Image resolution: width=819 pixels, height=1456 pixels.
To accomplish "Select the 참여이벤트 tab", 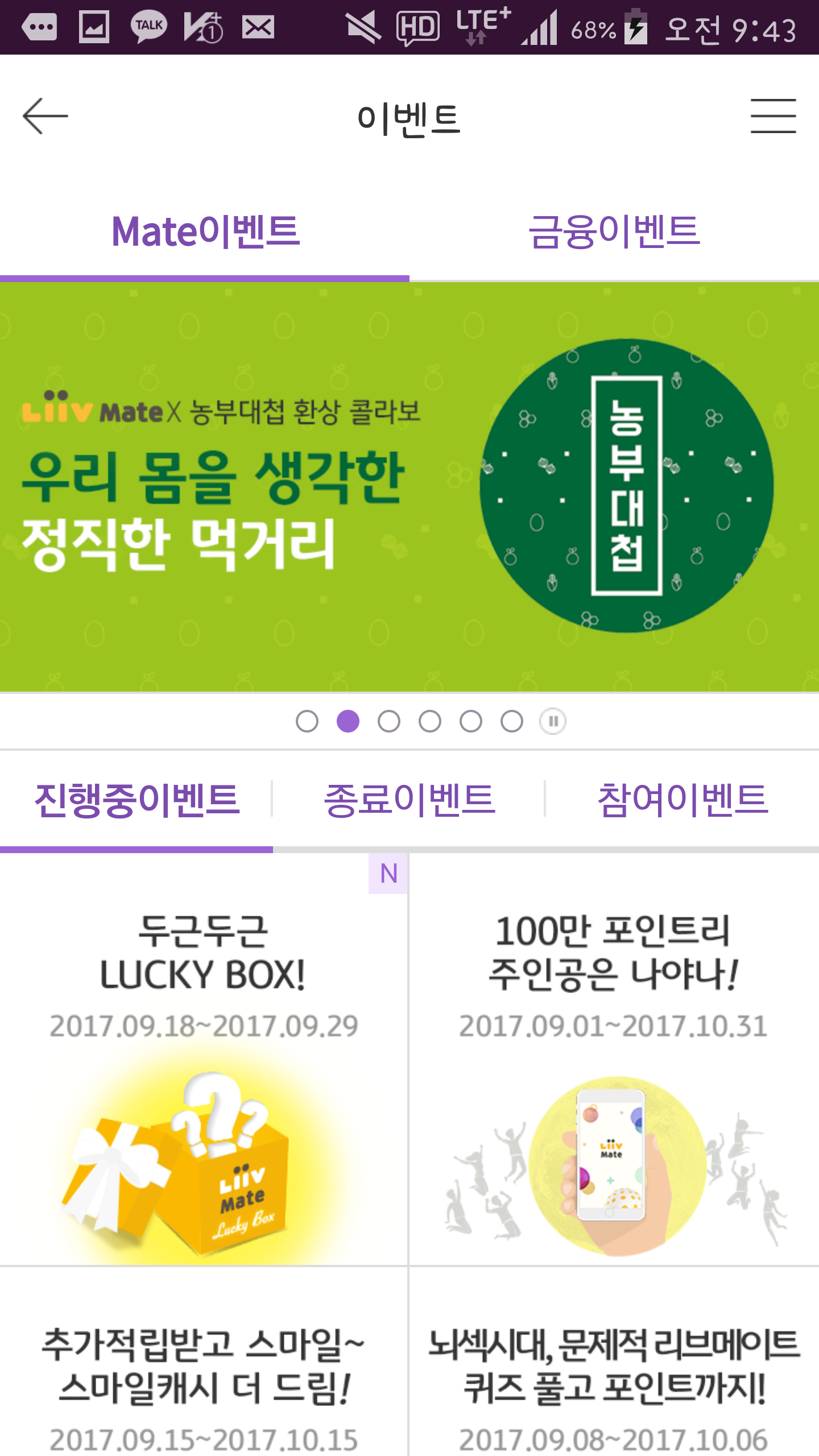I will coord(682,800).
